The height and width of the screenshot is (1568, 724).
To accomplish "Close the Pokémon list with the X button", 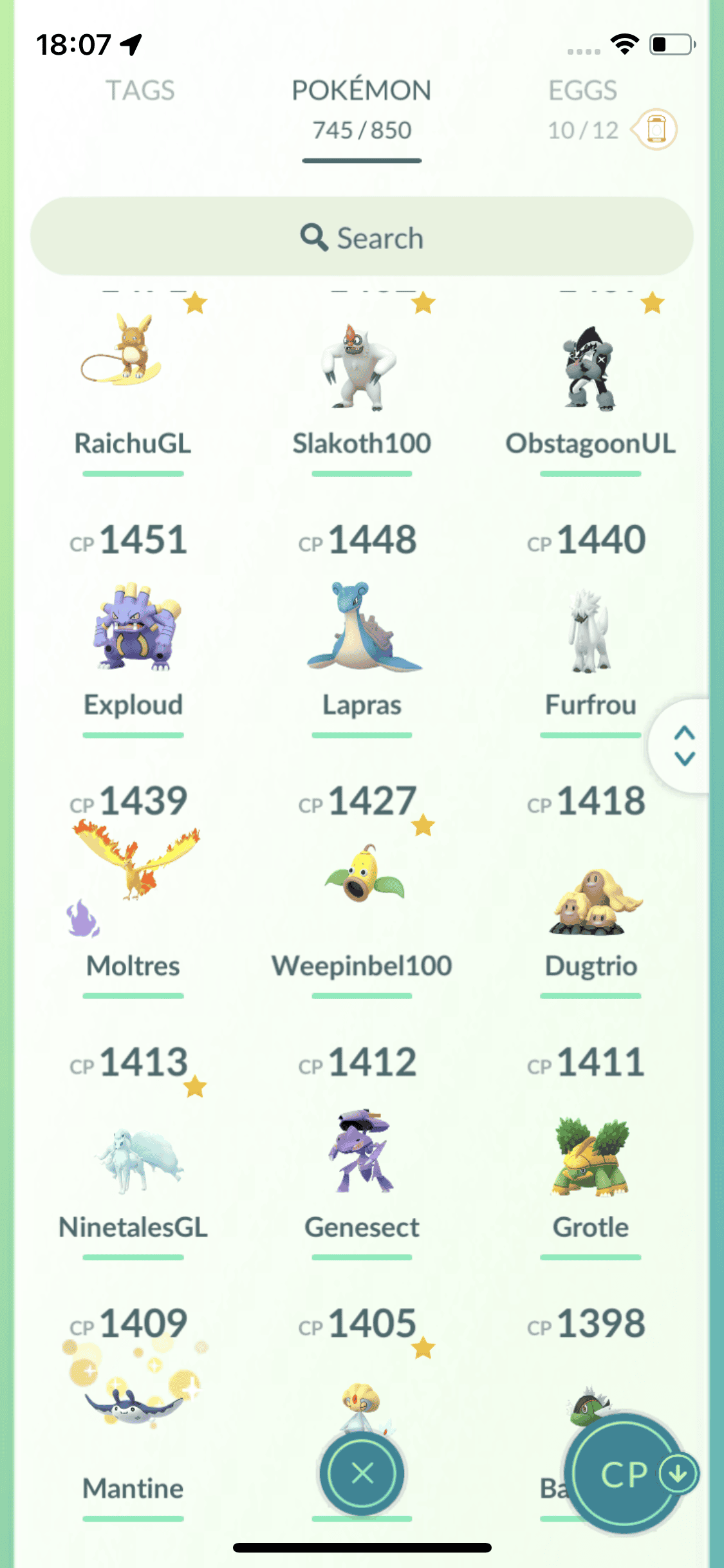I will [362, 1473].
